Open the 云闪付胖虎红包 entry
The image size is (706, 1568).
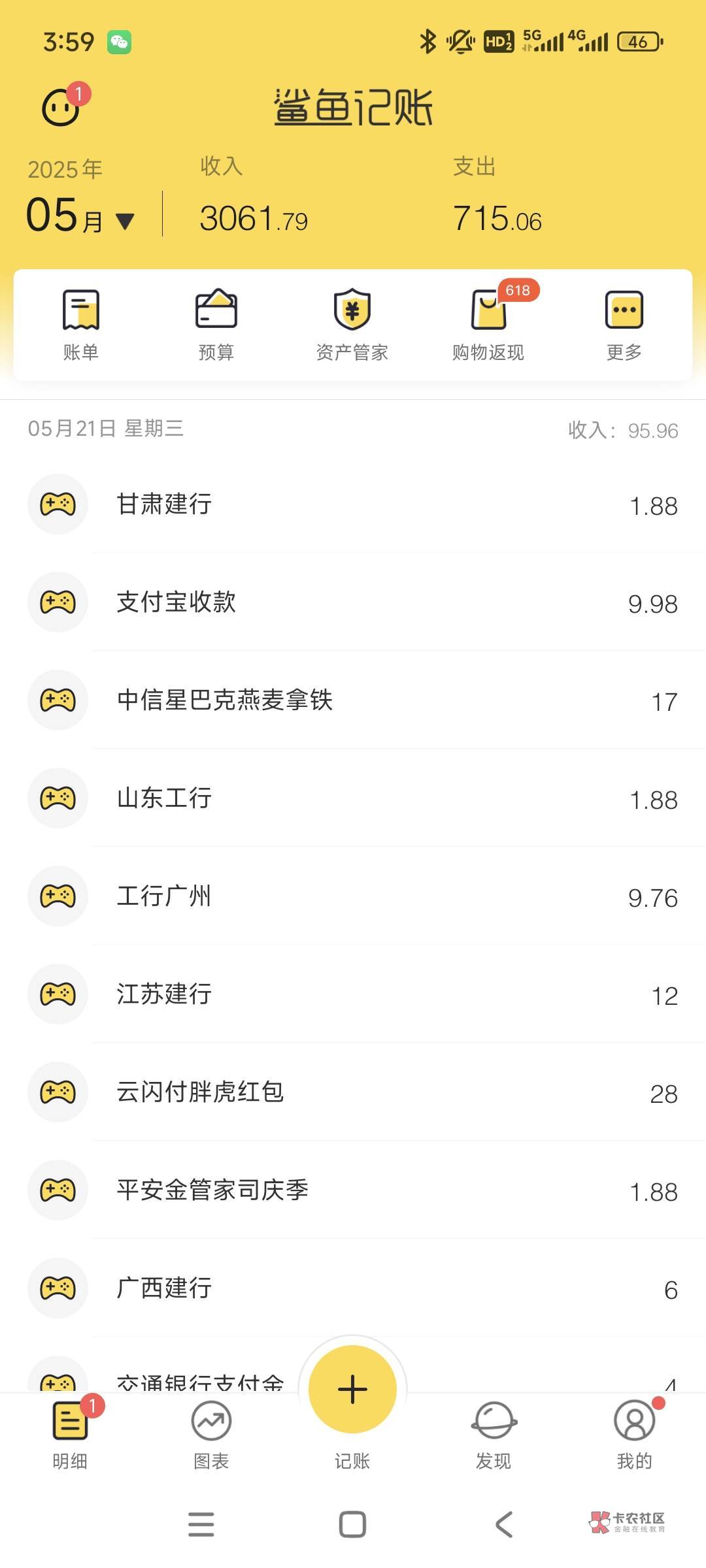[x=353, y=1092]
